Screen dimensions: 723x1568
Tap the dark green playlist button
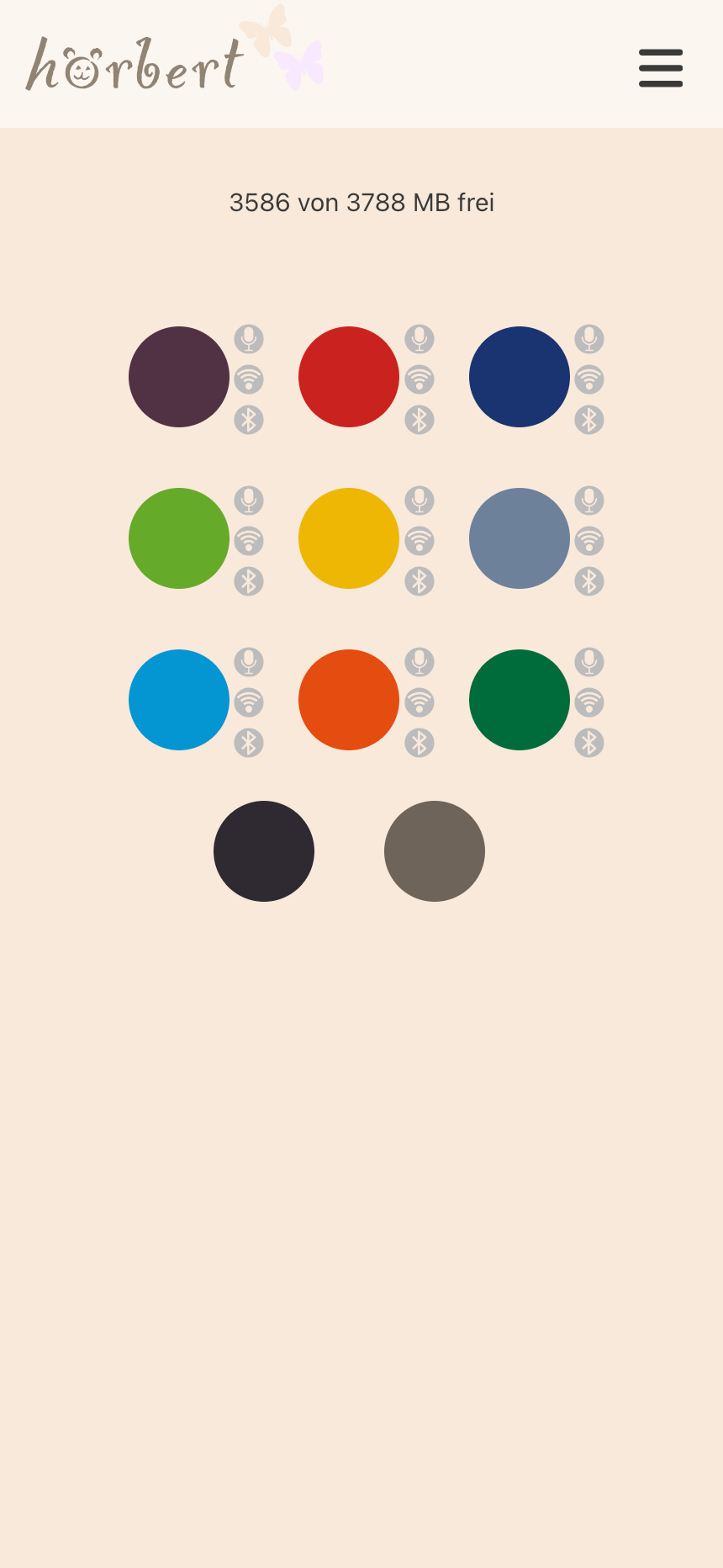point(520,700)
